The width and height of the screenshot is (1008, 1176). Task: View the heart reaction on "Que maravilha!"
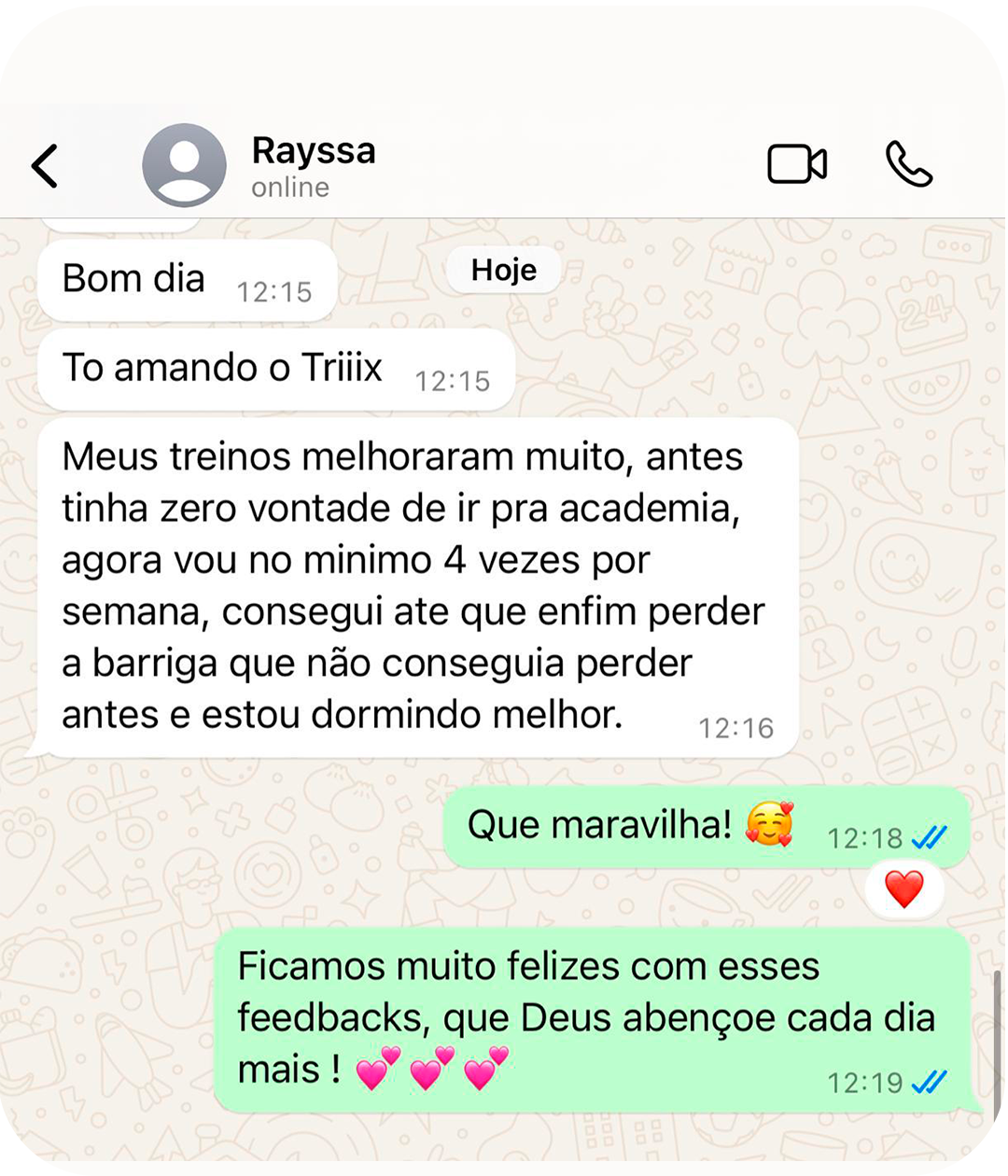pyautogui.click(x=903, y=889)
